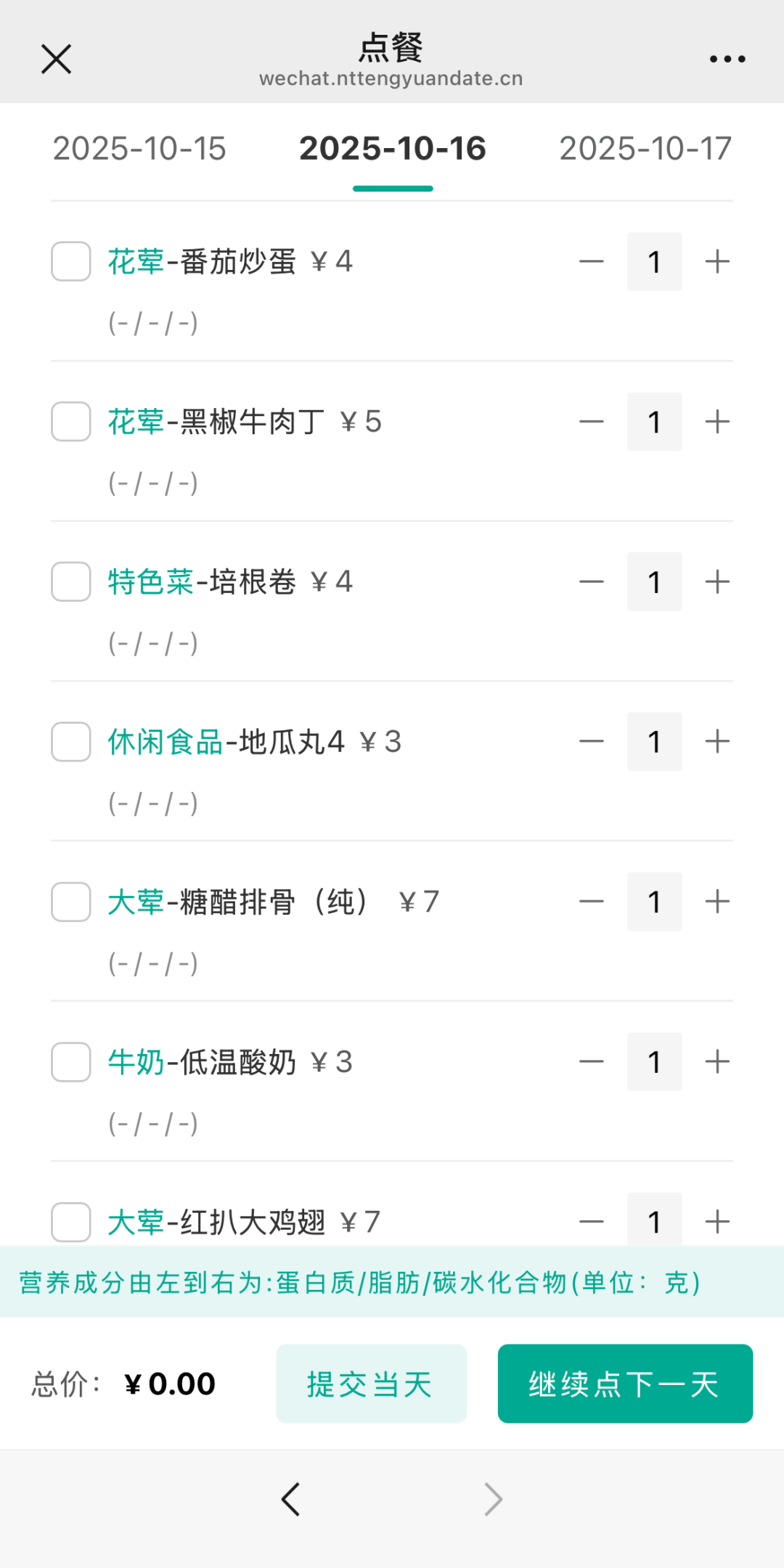This screenshot has width=784, height=1568.
Task: Switch to the 2025-10-17 date tab
Action: pyautogui.click(x=645, y=149)
